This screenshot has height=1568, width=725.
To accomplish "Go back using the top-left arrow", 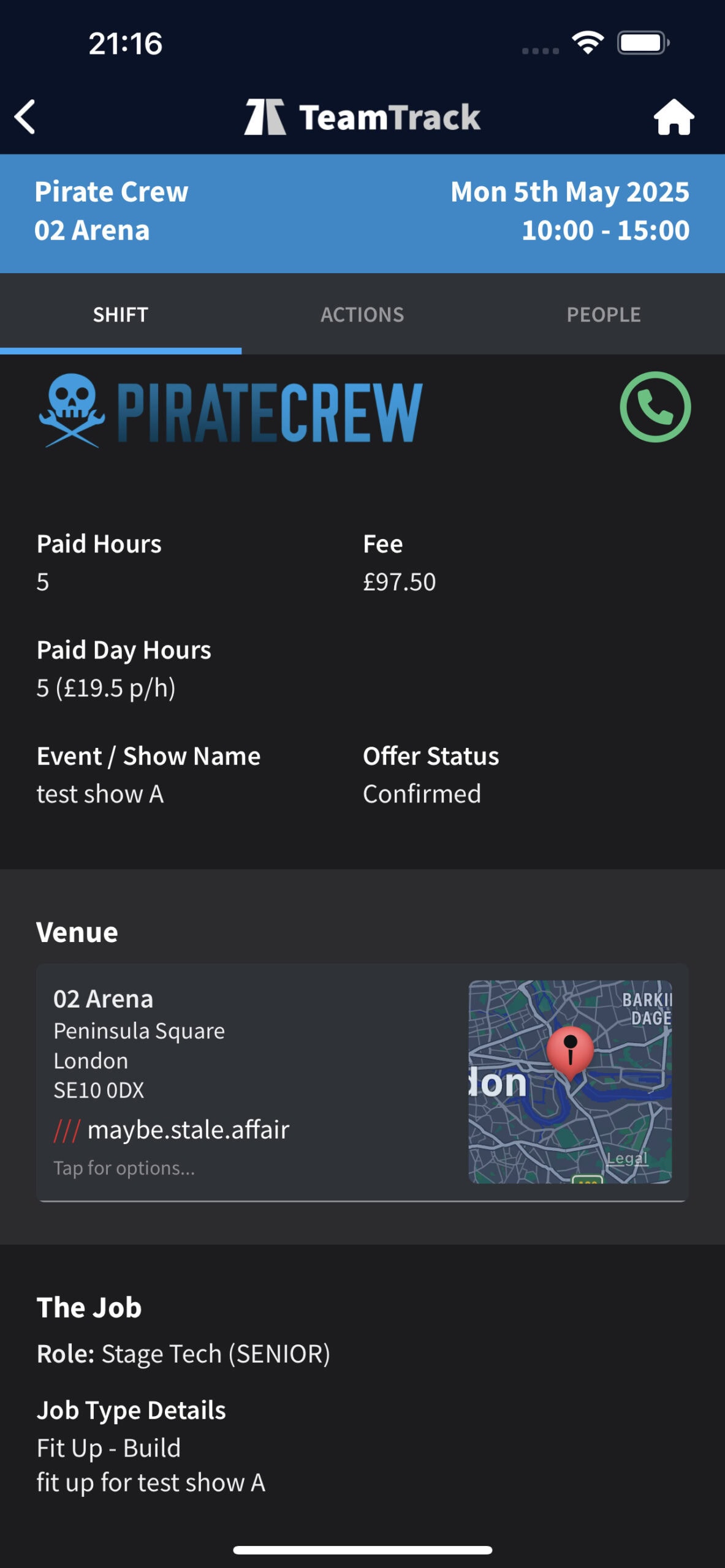I will click(25, 116).
